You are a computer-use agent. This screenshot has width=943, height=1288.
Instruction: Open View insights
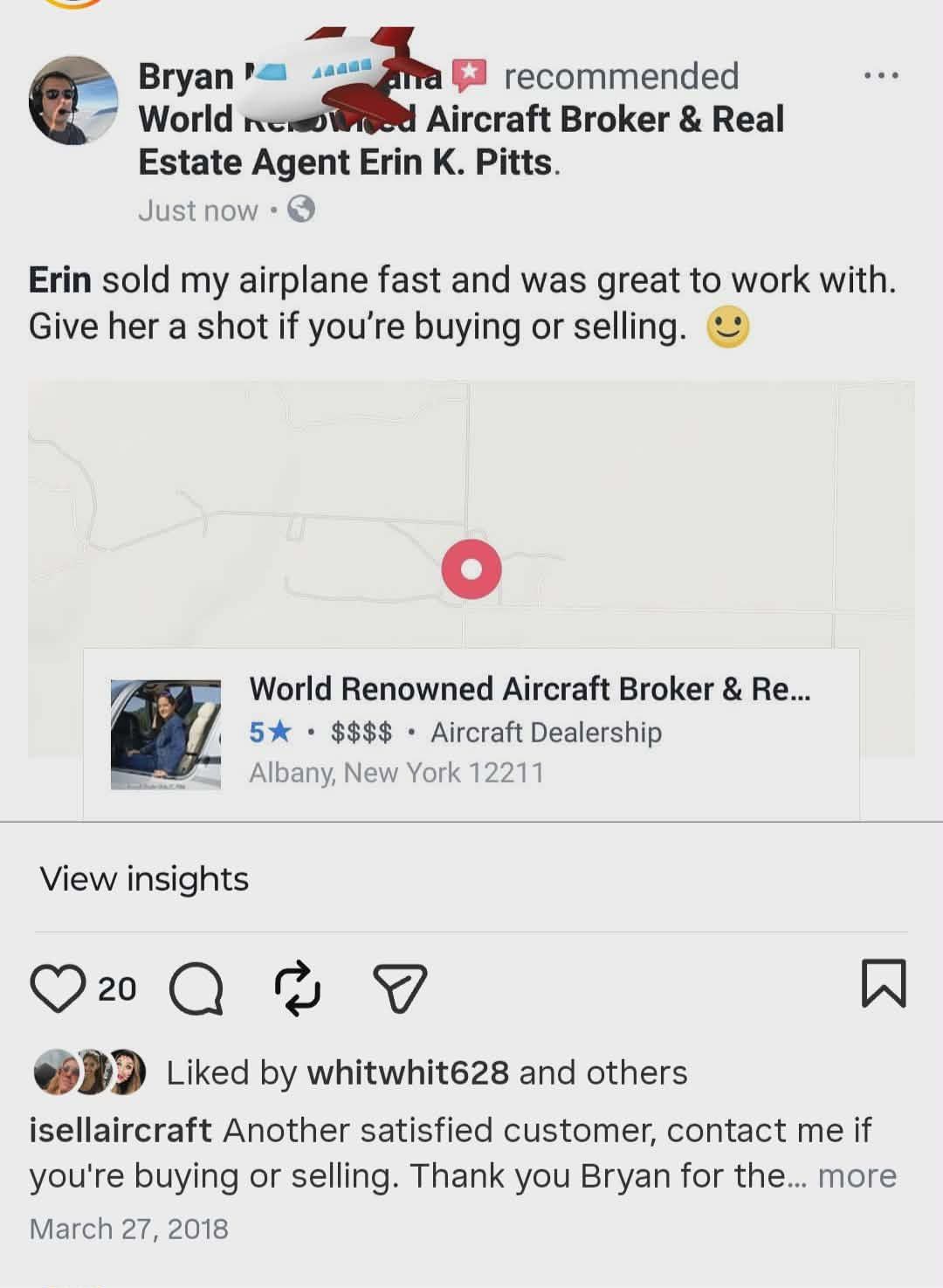[x=144, y=878]
